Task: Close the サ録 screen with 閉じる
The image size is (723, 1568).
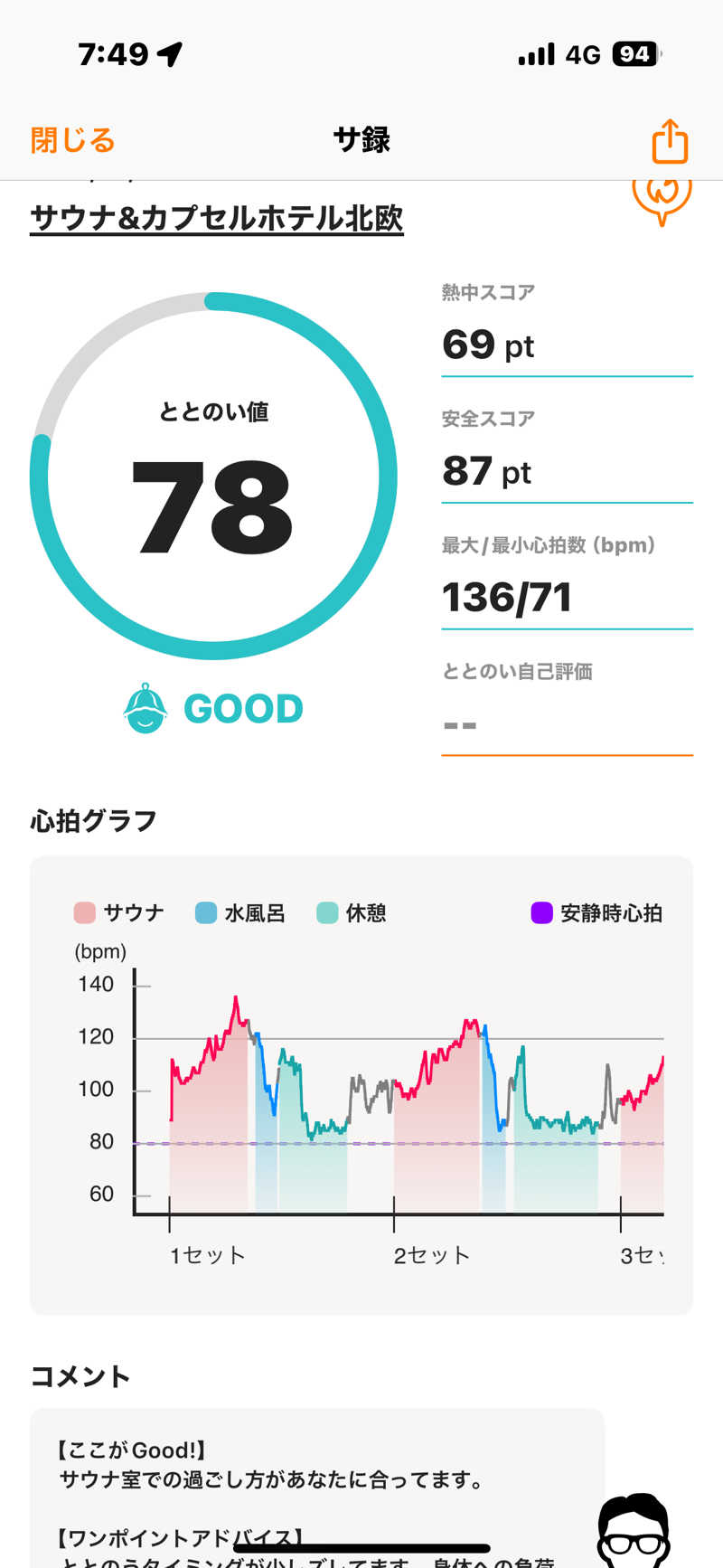Action: (72, 140)
